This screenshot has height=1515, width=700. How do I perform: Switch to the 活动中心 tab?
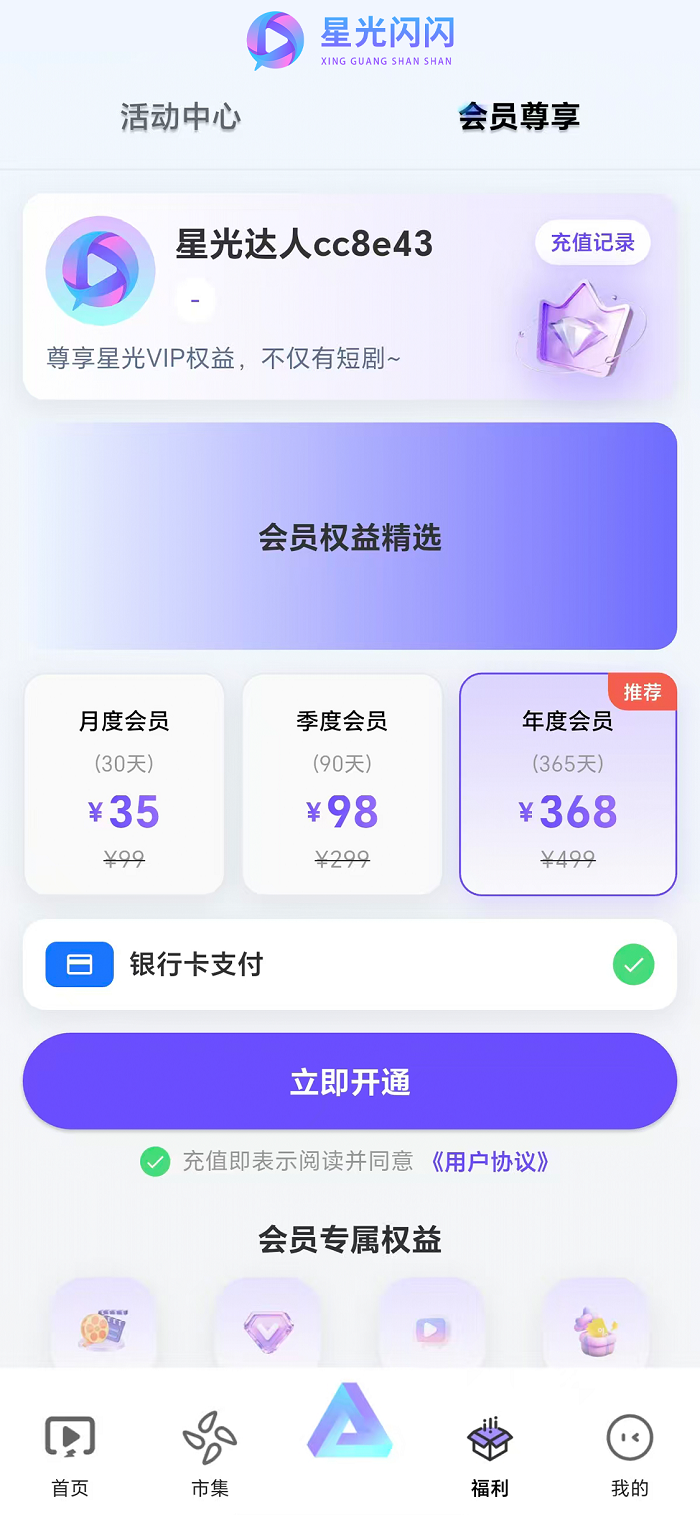180,117
